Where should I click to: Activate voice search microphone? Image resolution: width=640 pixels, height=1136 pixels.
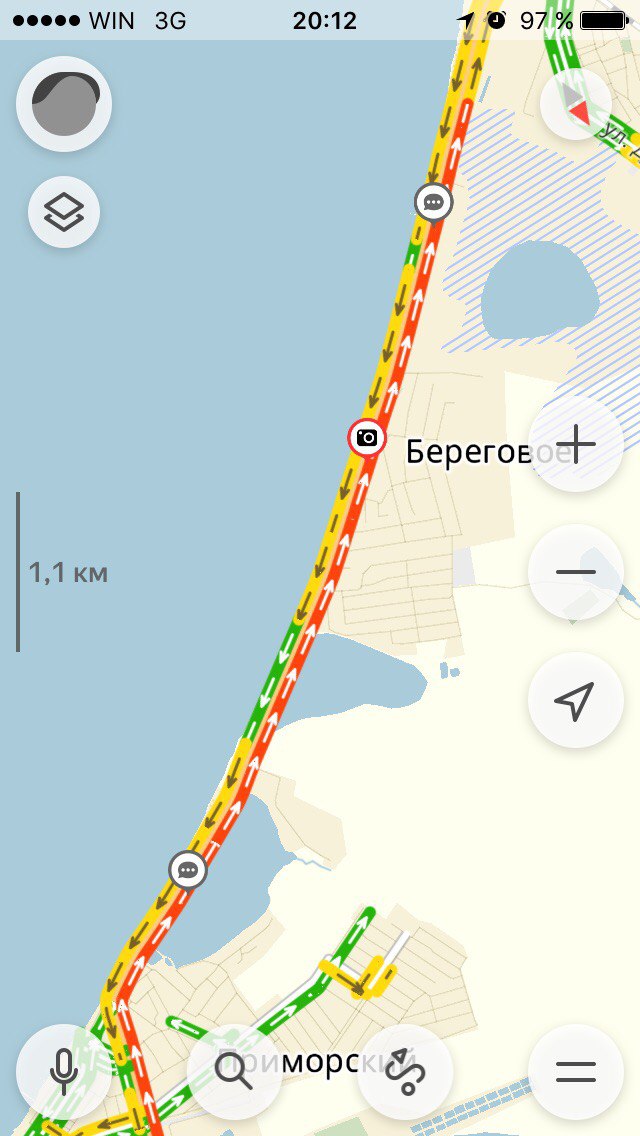pos(64,1072)
